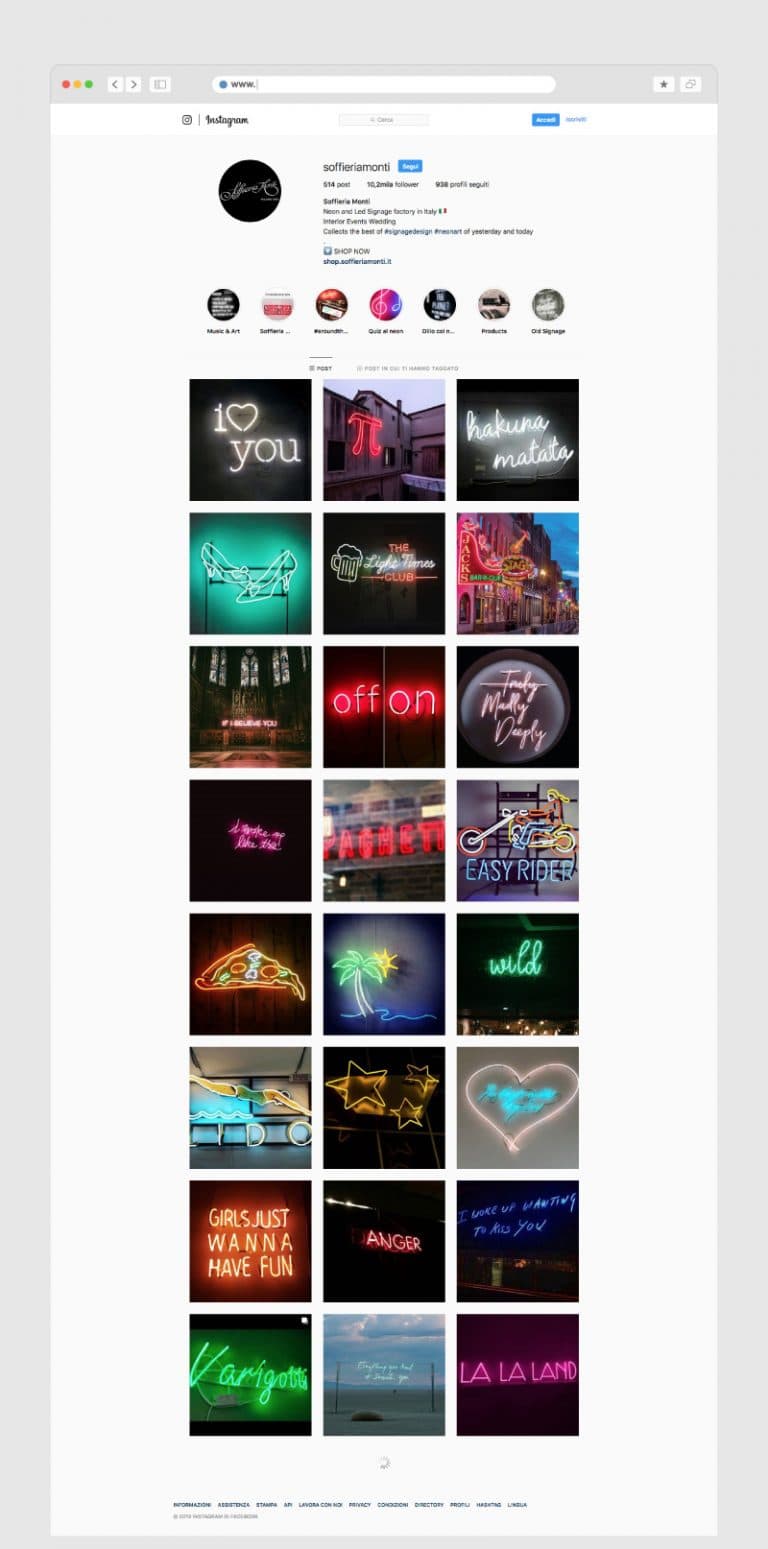This screenshot has height=1549, width=768.
Task: Switch to the tagged posts tab
Action: (x=408, y=368)
